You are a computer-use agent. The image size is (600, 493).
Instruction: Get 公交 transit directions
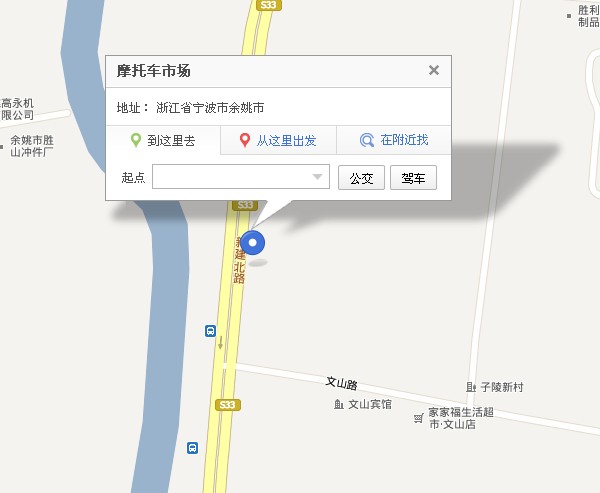(361, 178)
